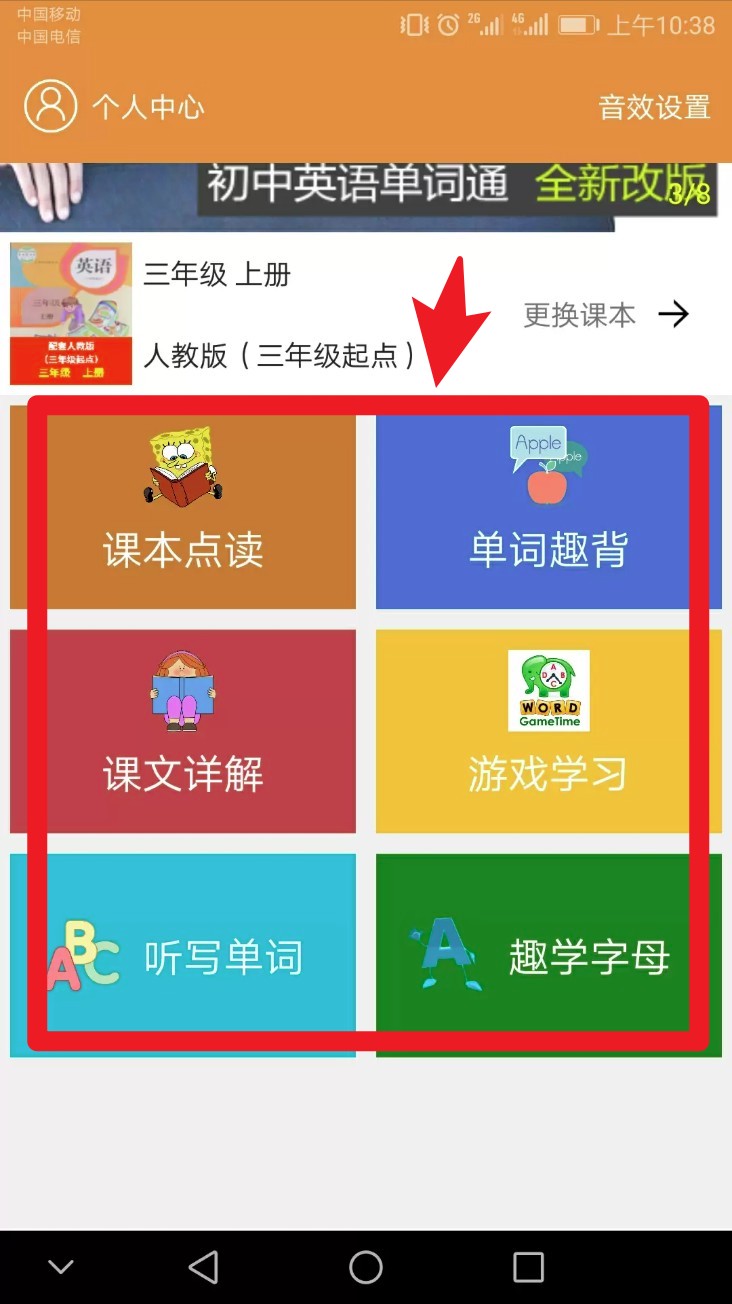Open the 趣学字母 tile
This screenshot has height=1304, width=732.
click(548, 955)
